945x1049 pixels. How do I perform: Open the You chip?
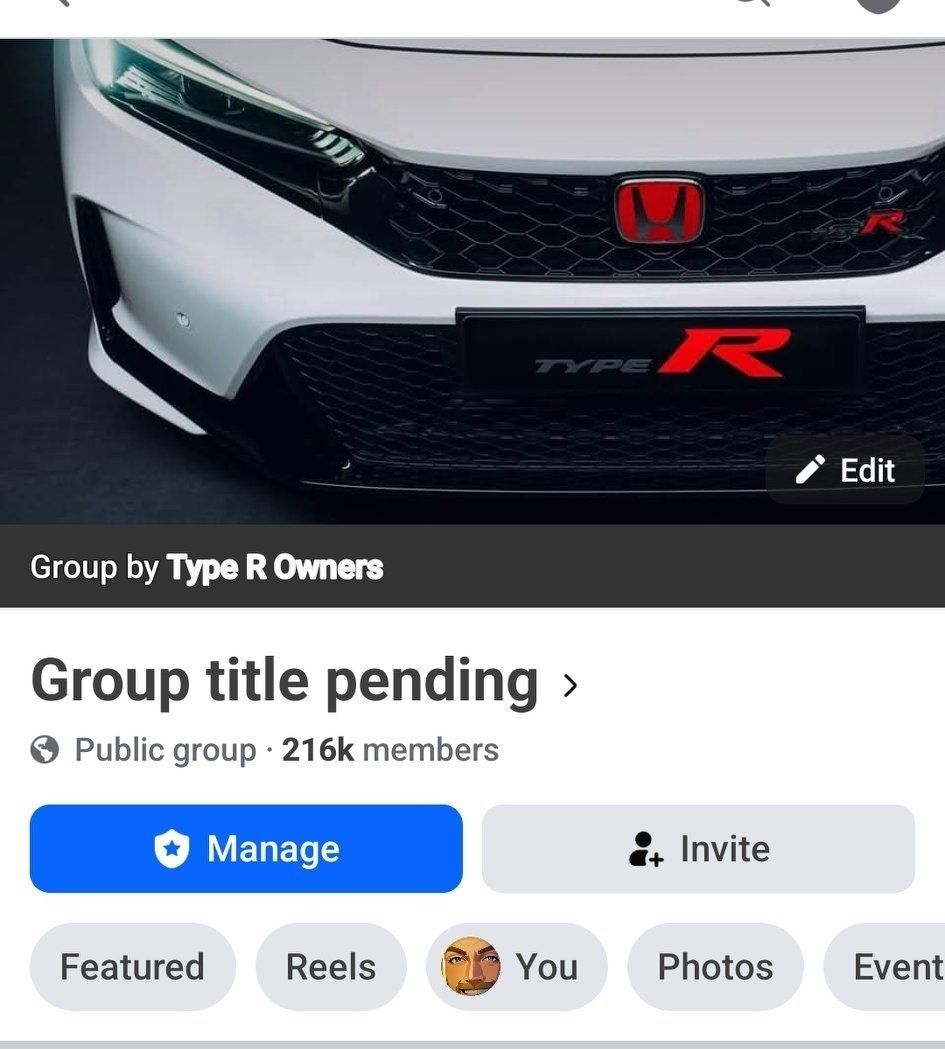coord(516,967)
